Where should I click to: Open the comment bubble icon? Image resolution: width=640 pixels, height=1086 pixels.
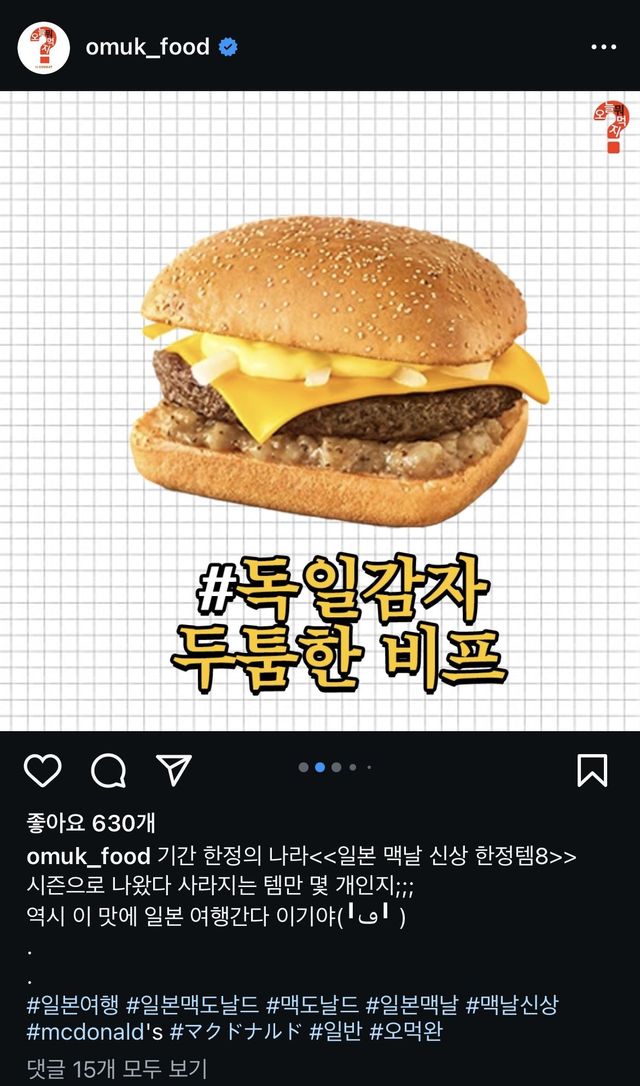108,770
